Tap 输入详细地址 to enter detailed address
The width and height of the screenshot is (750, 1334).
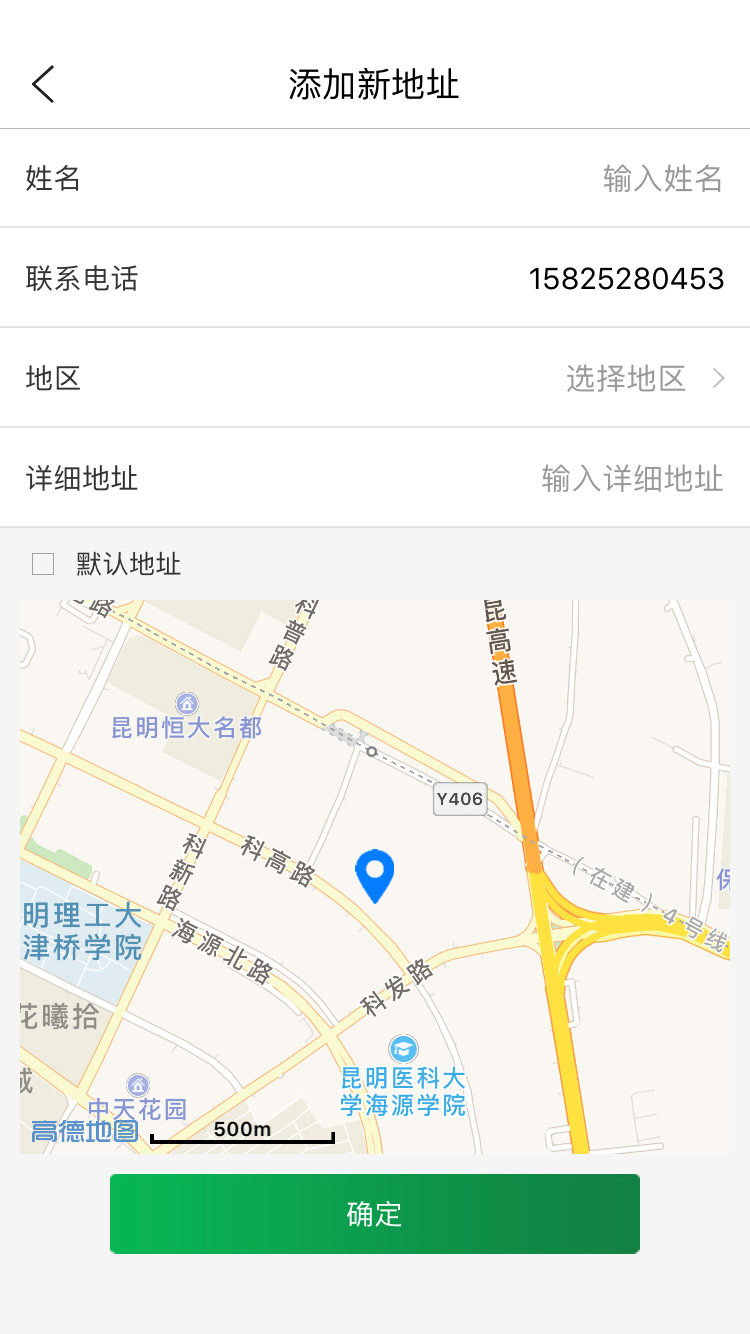pyautogui.click(x=632, y=478)
